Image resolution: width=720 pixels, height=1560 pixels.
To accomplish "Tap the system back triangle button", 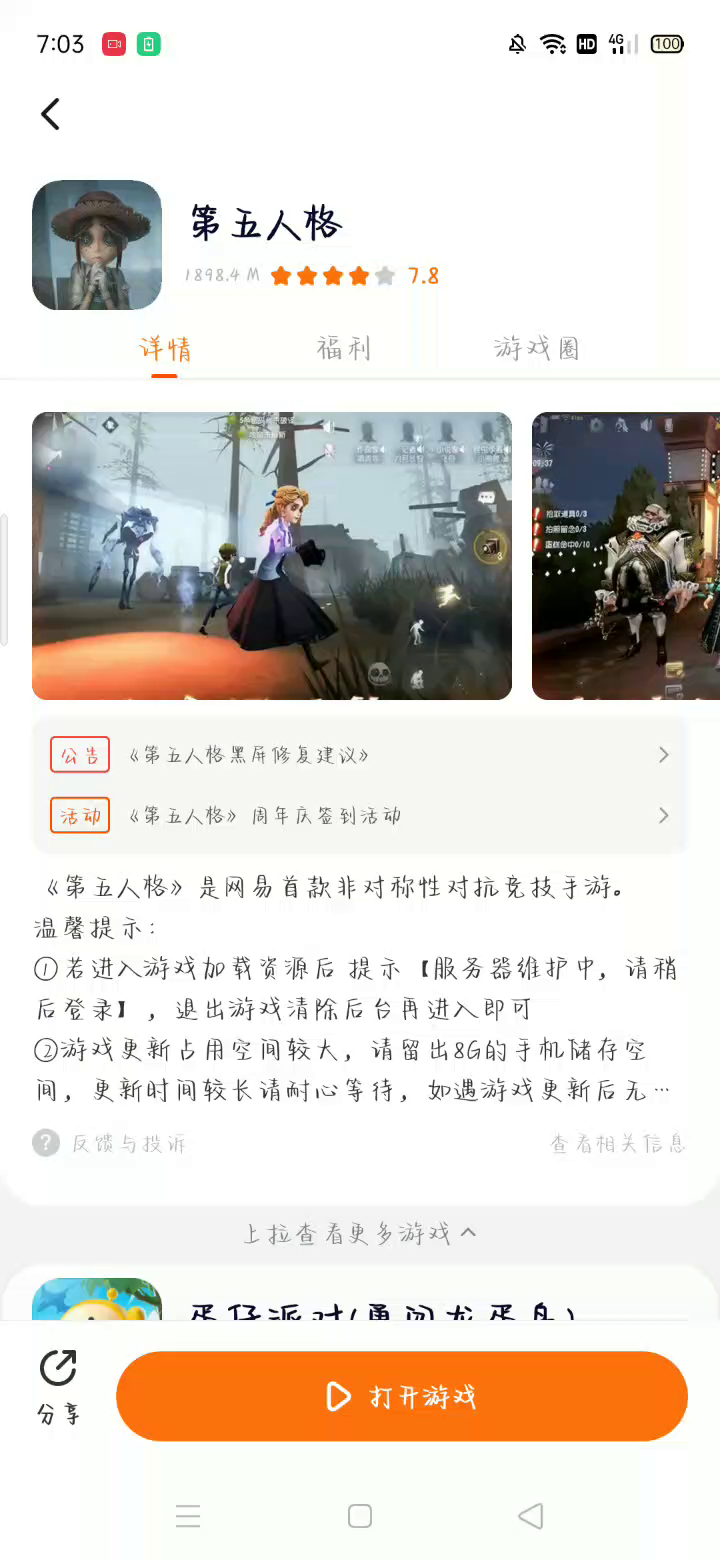I will pos(531,1516).
